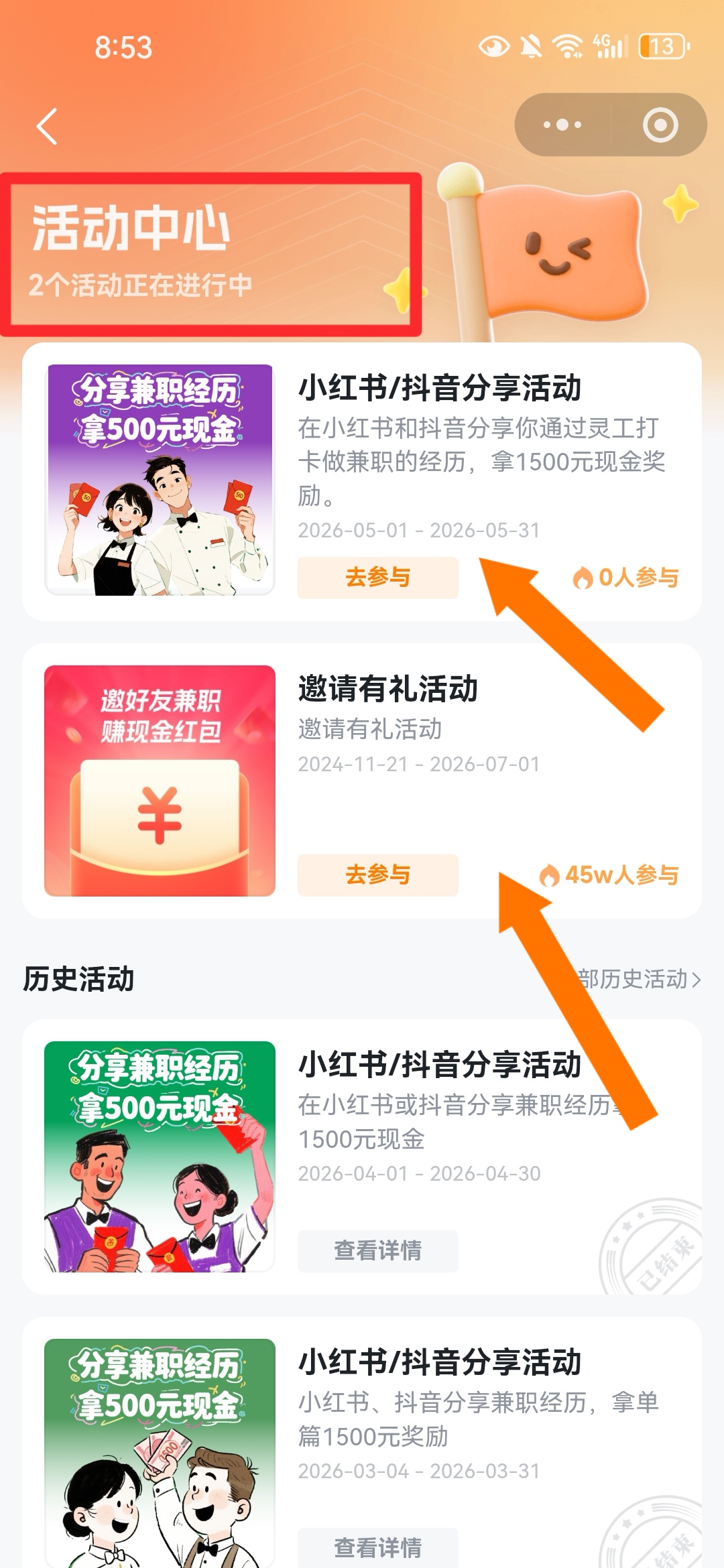Image resolution: width=724 pixels, height=1568 pixels.
Task: Open the red 邀好友兼职 赚现金红包 image
Action: [160, 781]
